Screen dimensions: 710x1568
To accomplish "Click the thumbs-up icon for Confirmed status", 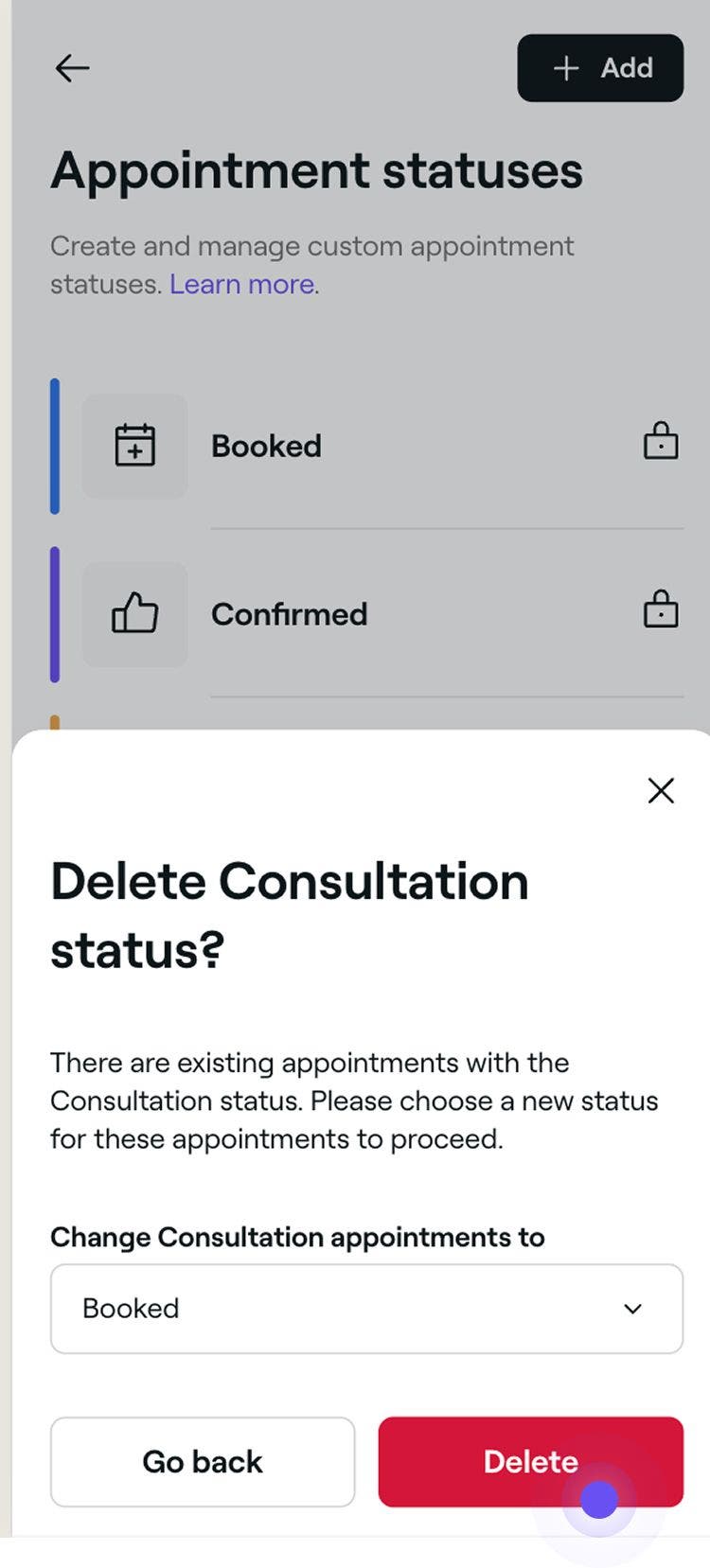I will (134, 613).
